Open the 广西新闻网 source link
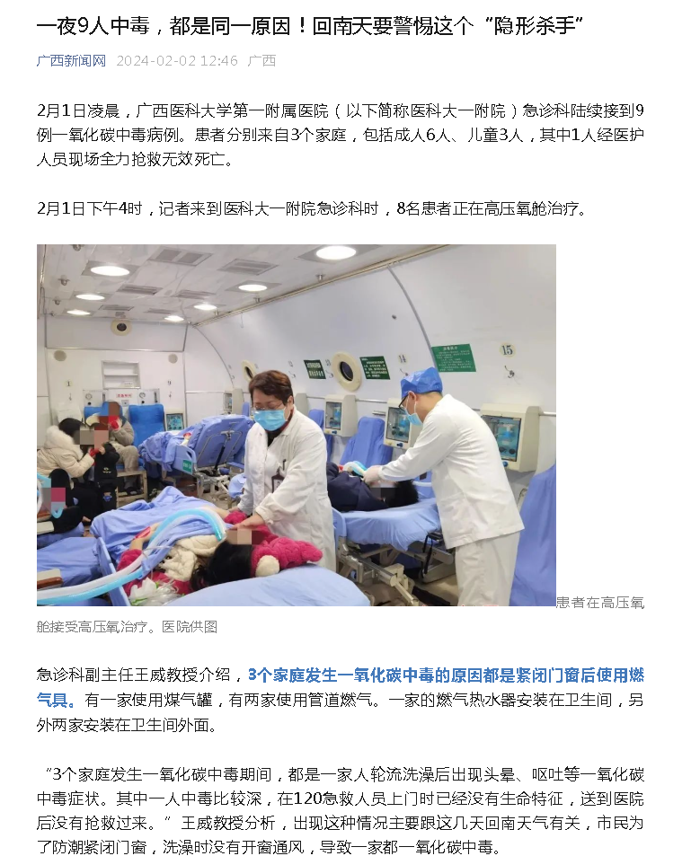Image resolution: width=700 pixels, height=856 pixels. pyautogui.click(x=71, y=60)
